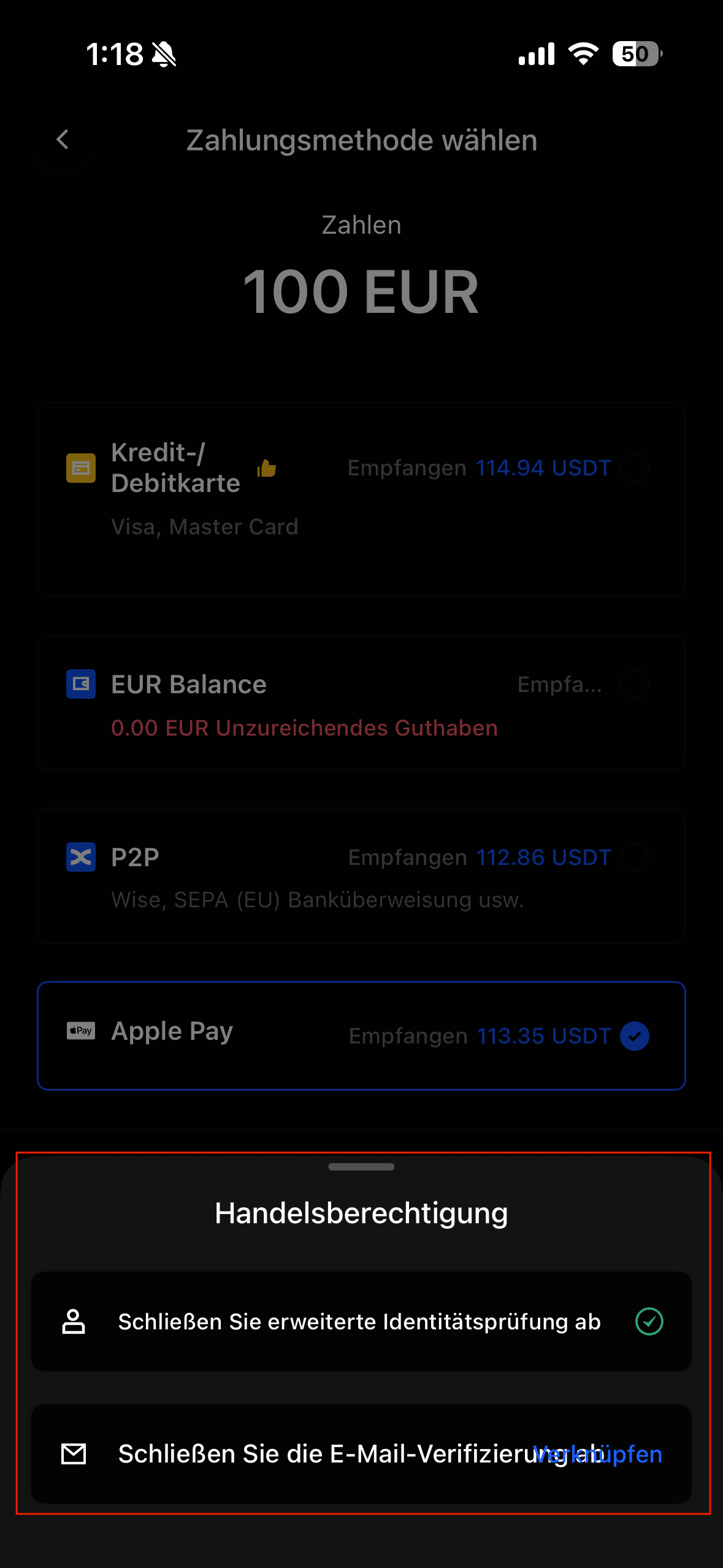Viewport: 723px width, 1568px height.
Task: Go back from payment method selection
Action: click(63, 140)
